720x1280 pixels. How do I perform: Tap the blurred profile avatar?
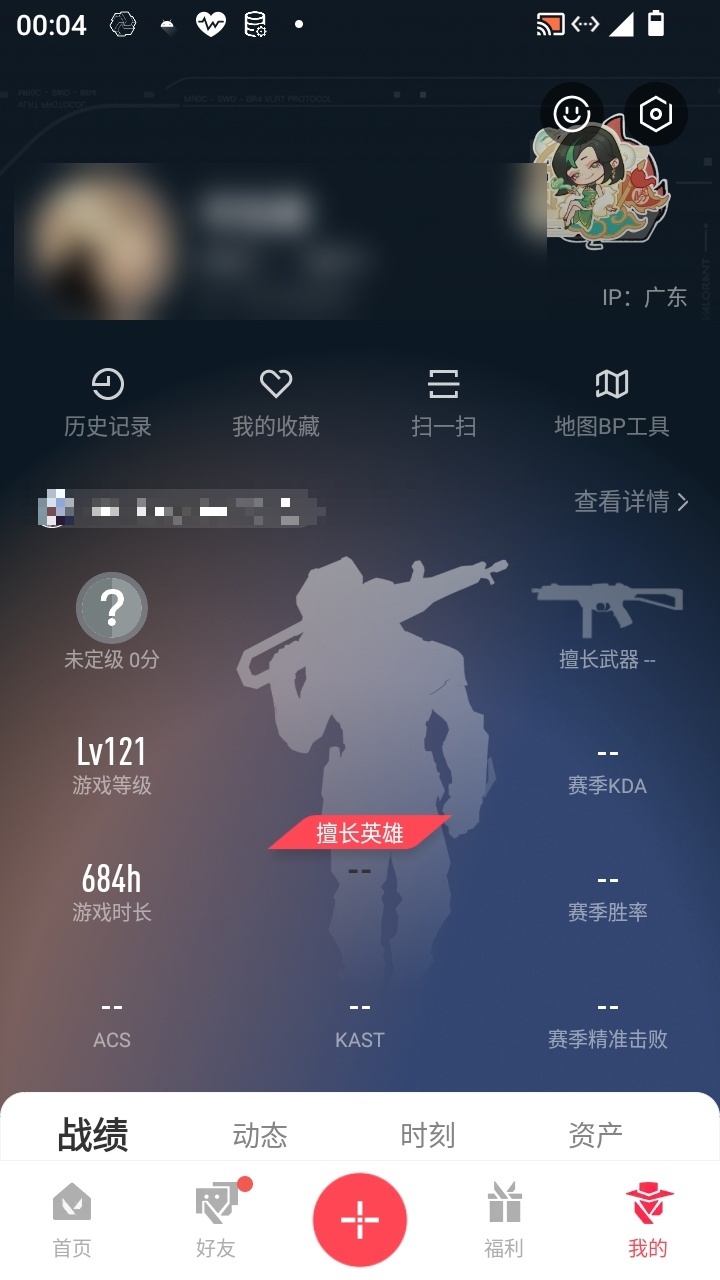pos(98,242)
